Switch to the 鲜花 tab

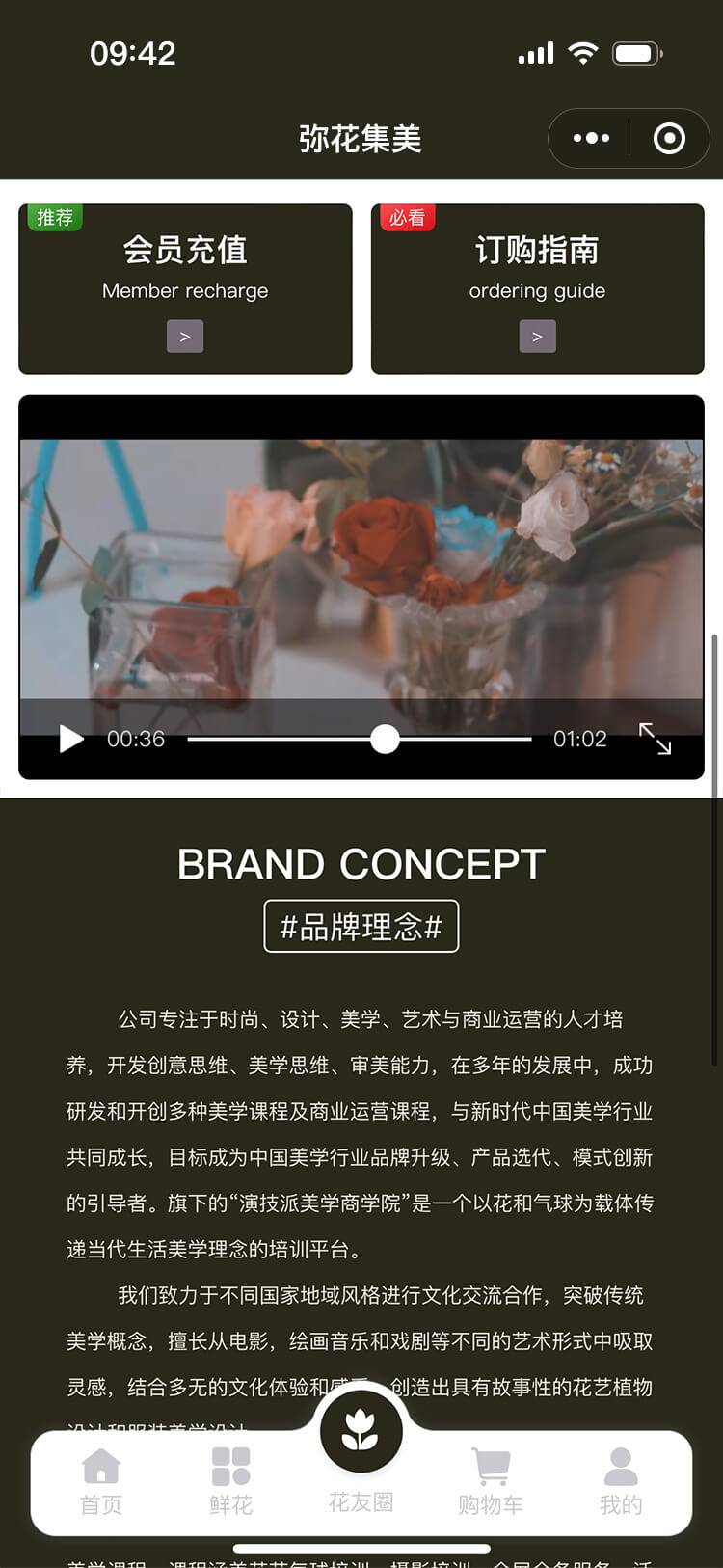pyautogui.click(x=230, y=1482)
